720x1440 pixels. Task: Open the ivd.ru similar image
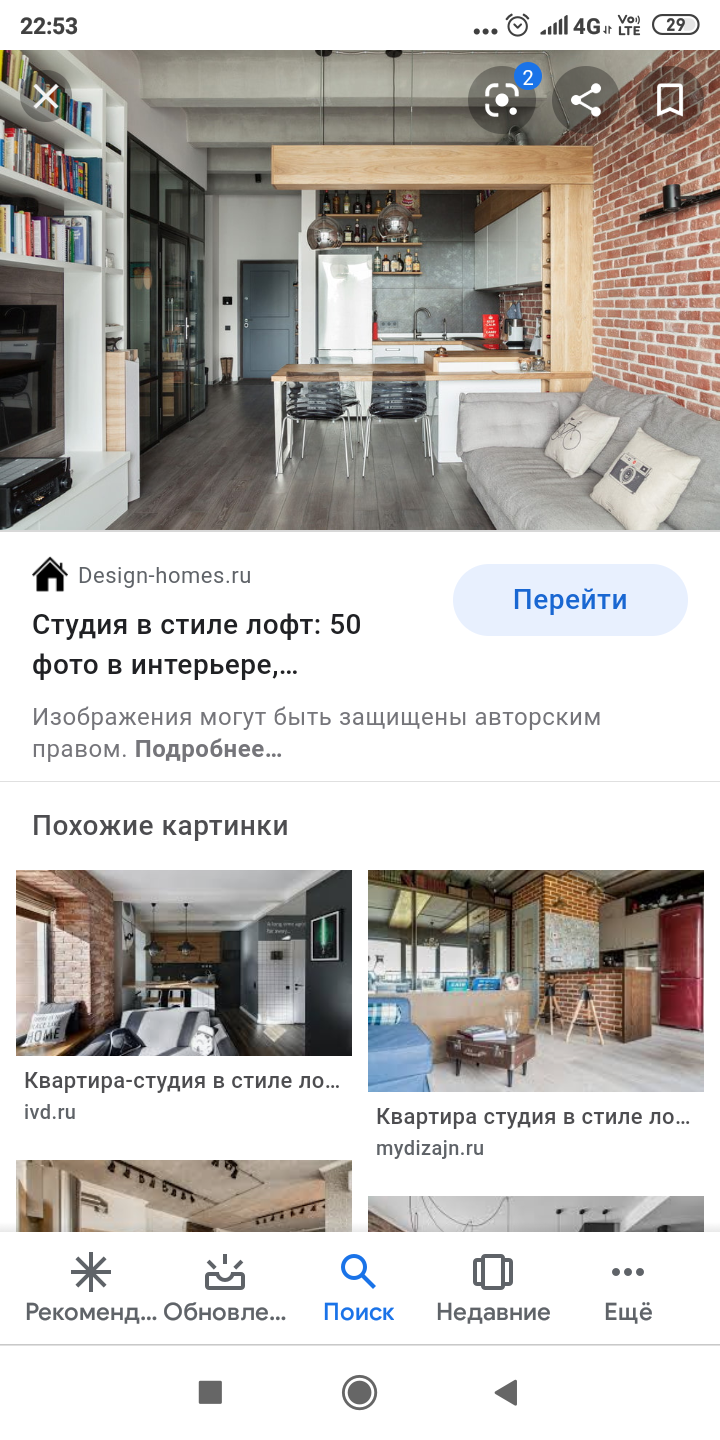184,962
